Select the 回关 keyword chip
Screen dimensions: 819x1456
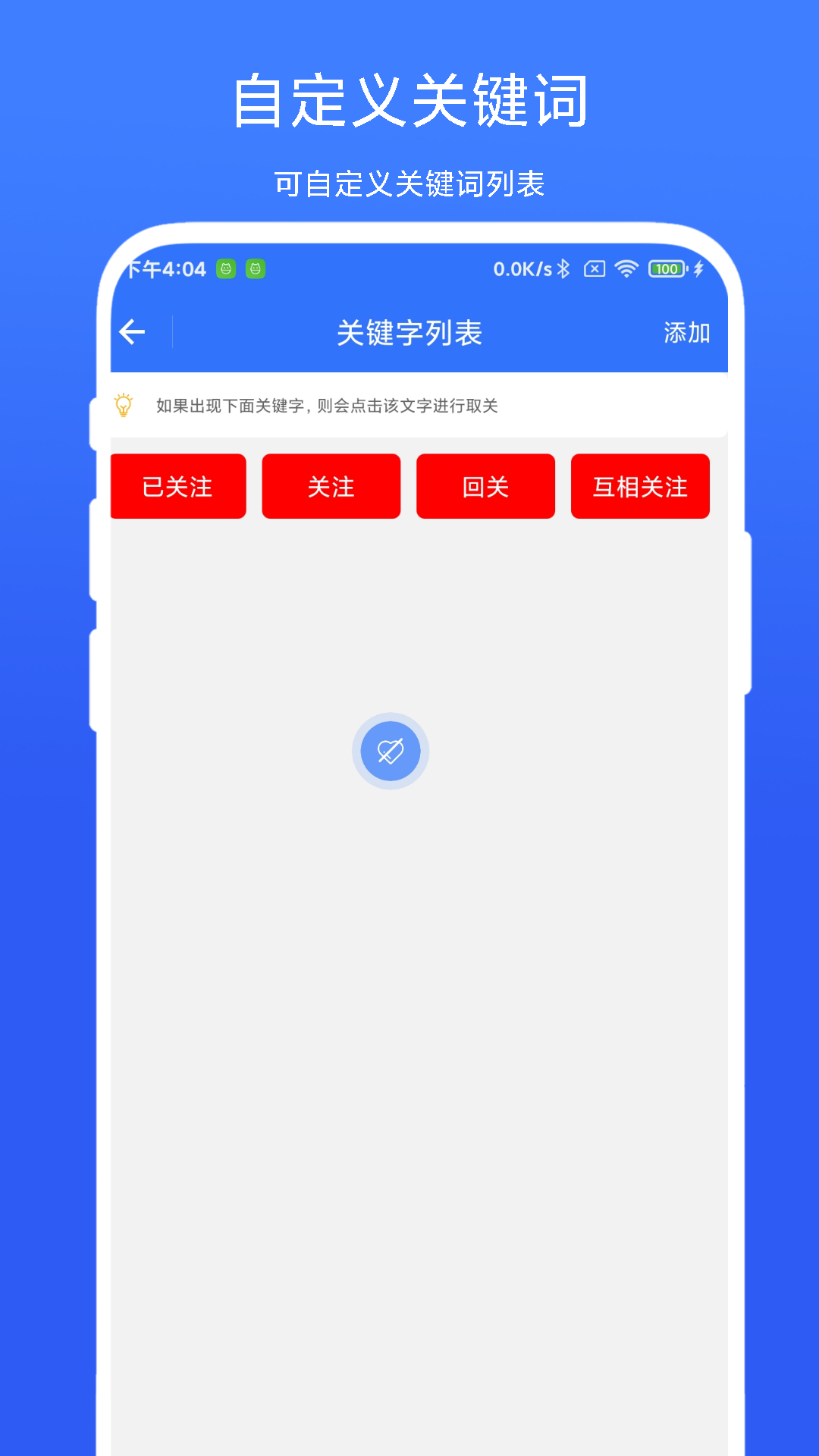click(x=485, y=485)
